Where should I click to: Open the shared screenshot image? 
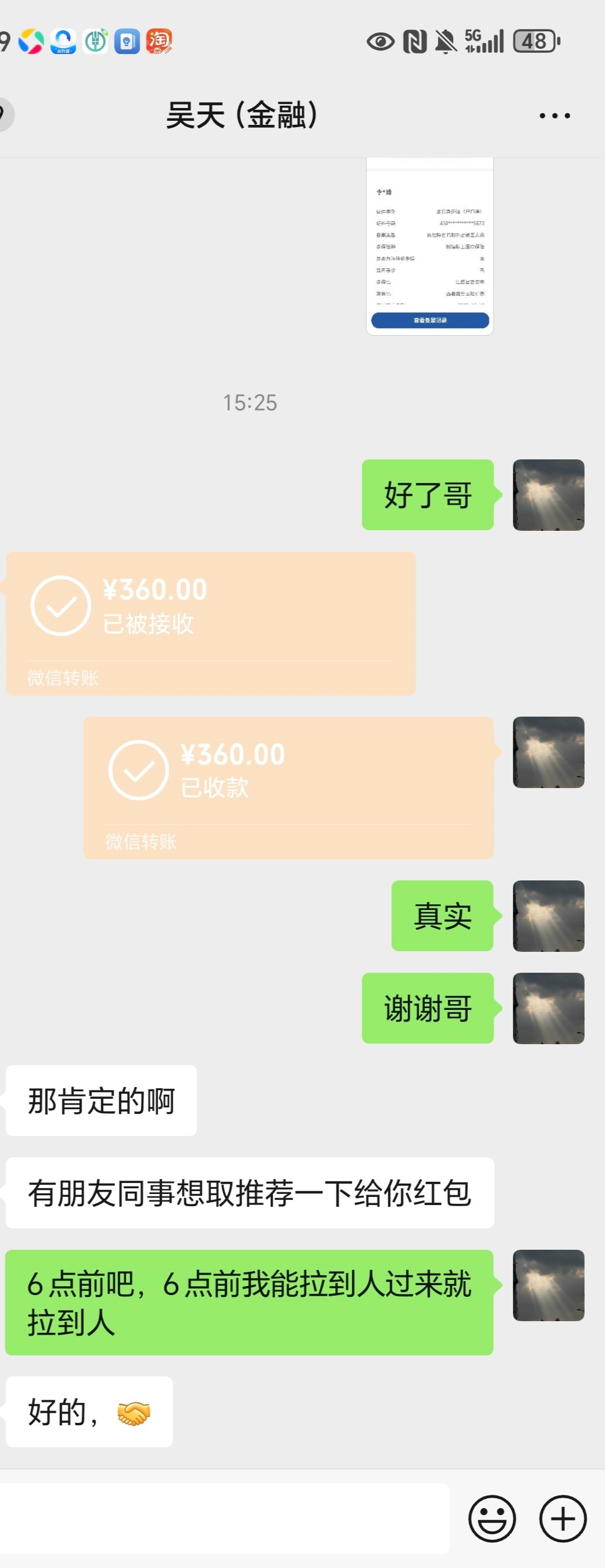(429, 246)
